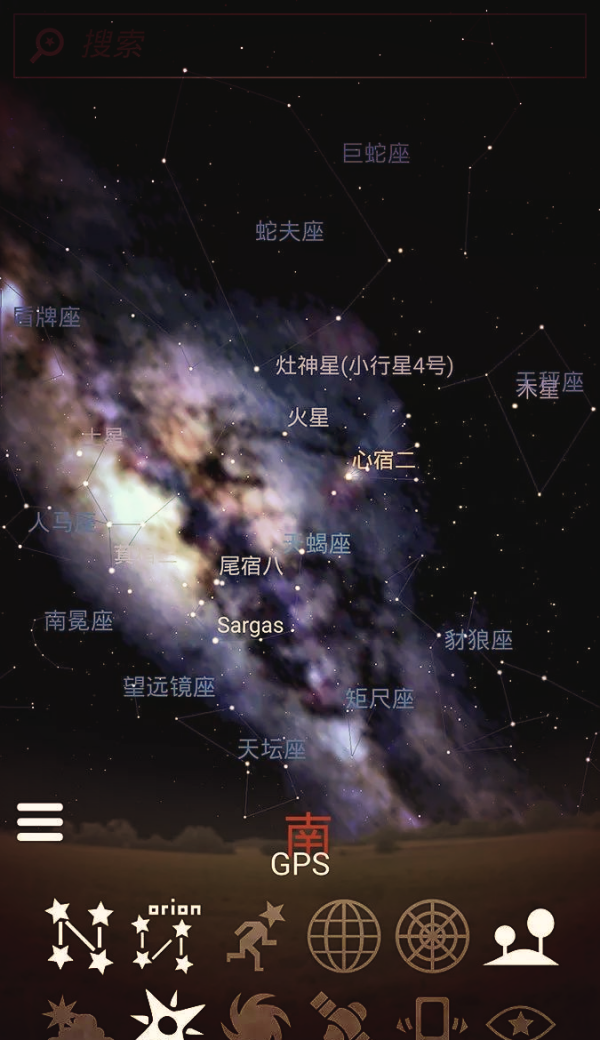This screenshot has width=600, height=1040.
Task: Toggle the azimuthal grid icon
Action: pyautogui.click(x=432, y=936)
